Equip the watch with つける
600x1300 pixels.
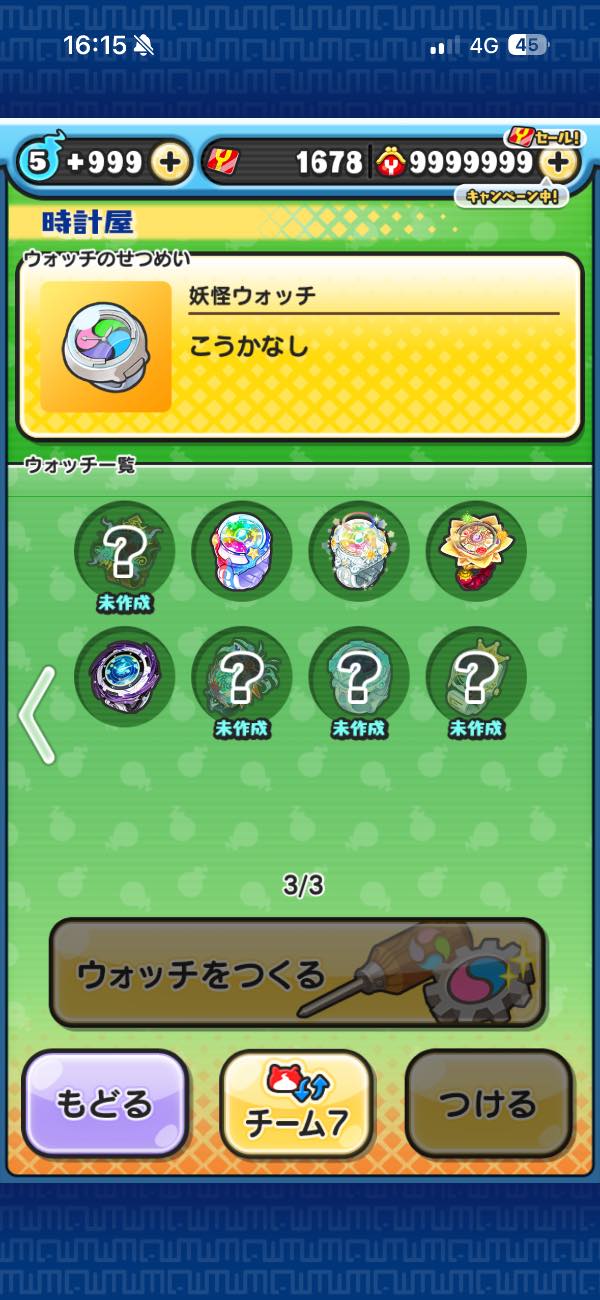(489, 1103)
